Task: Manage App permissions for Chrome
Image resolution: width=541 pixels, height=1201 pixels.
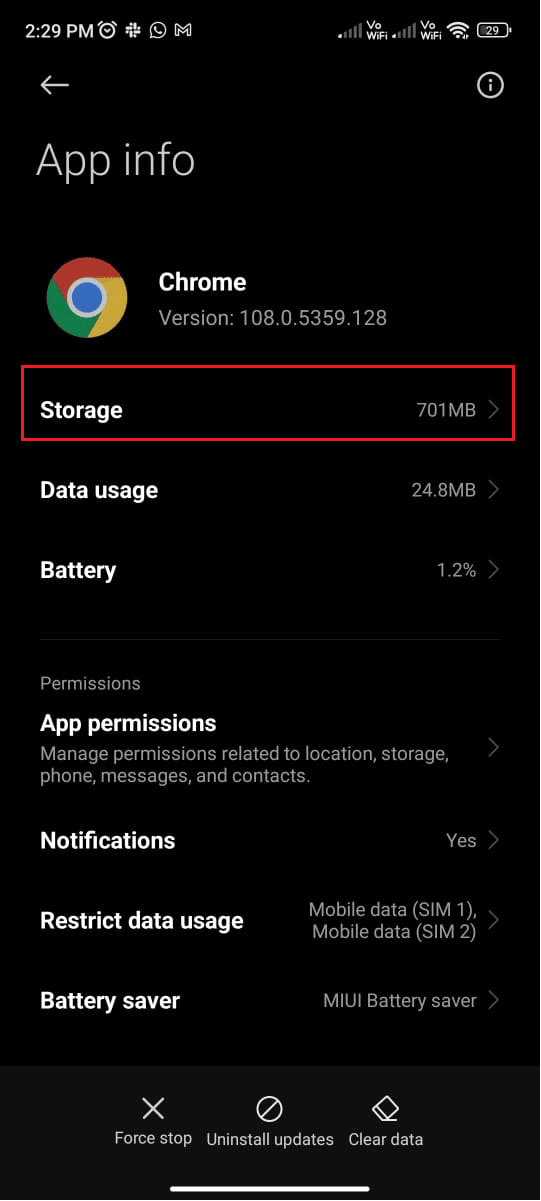Action: tap(269, 747)
